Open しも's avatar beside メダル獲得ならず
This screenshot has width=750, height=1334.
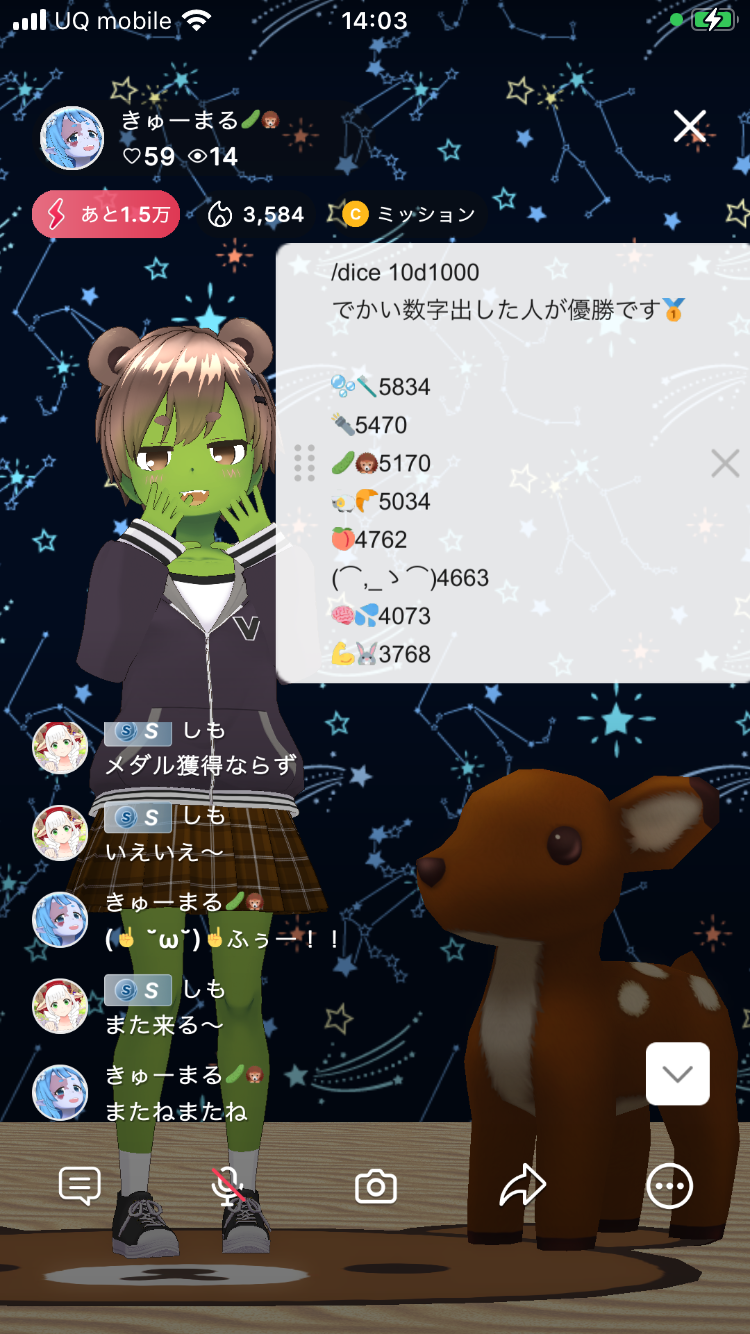[60, 747]
